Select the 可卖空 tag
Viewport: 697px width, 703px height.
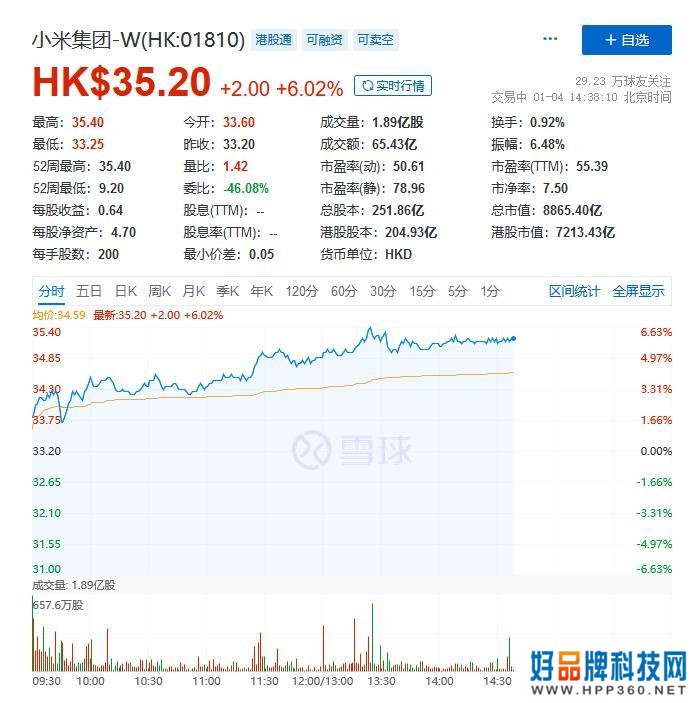(376, 40)
